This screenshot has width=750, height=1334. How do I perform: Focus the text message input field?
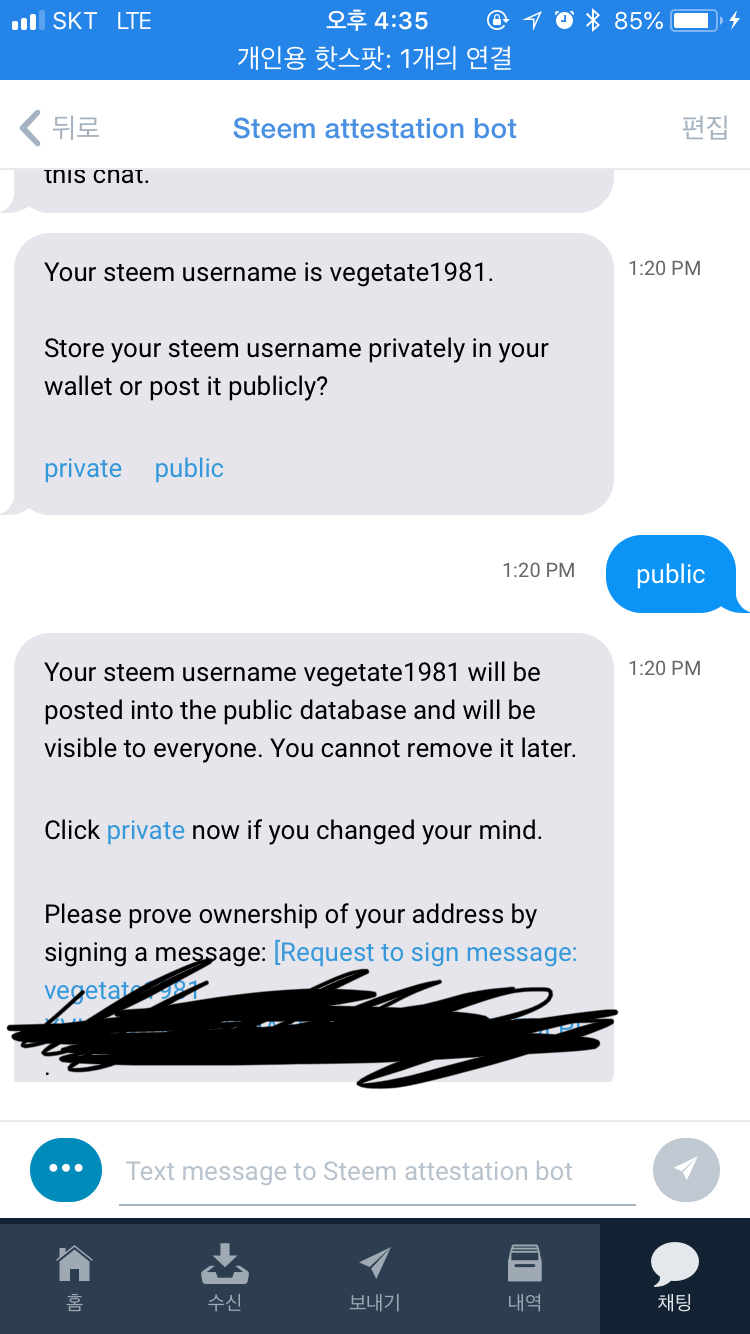click(377, 1172)
